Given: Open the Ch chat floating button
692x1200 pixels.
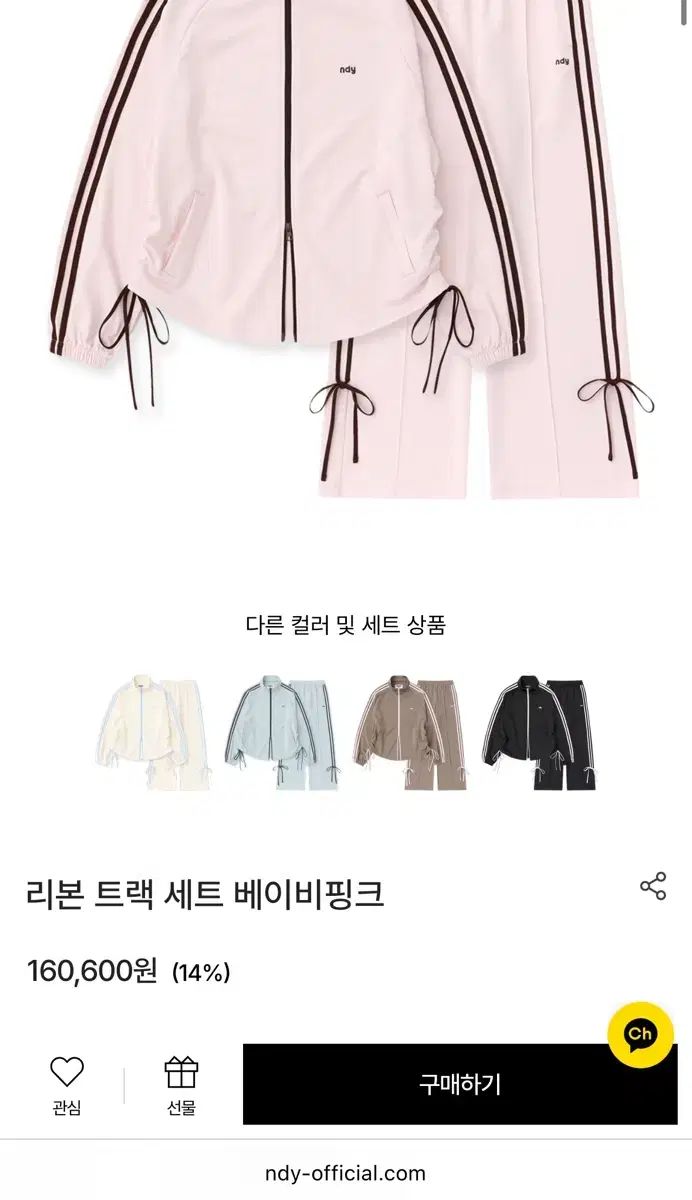Looking at the screenshot, I should click(x=640, y=1034).
